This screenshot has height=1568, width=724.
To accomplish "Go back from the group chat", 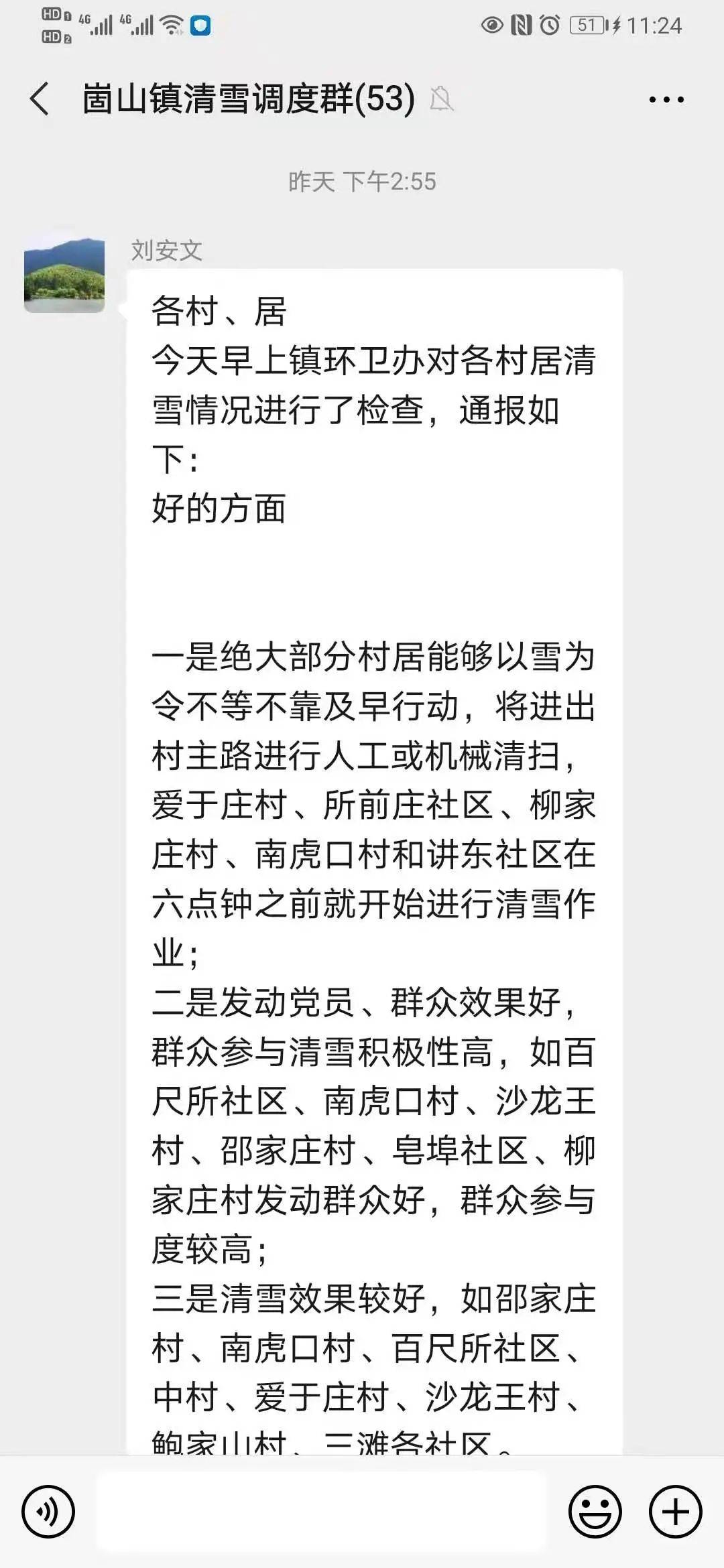I will tap(40, 99).
